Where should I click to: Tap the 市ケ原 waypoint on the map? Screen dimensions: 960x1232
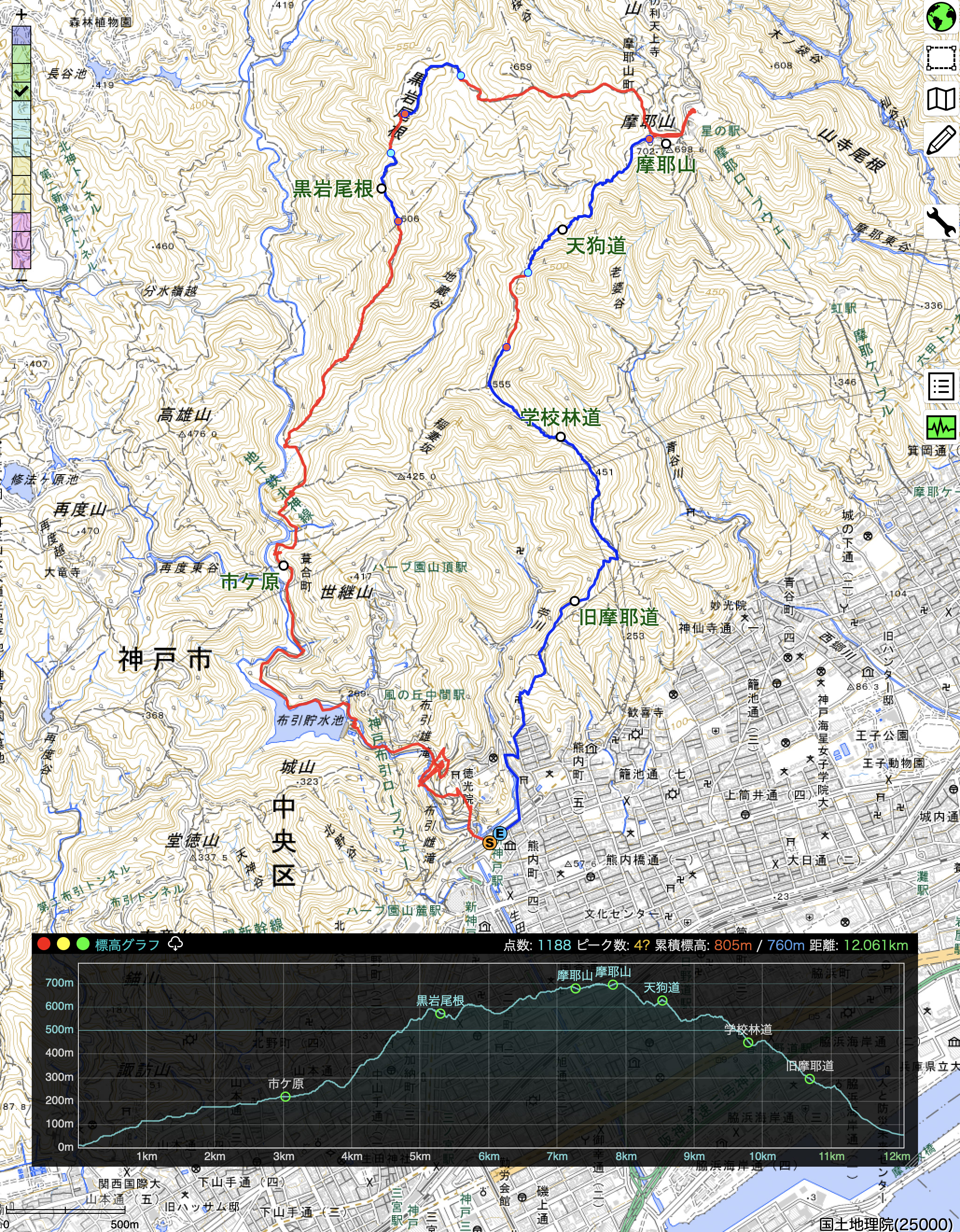283,565
